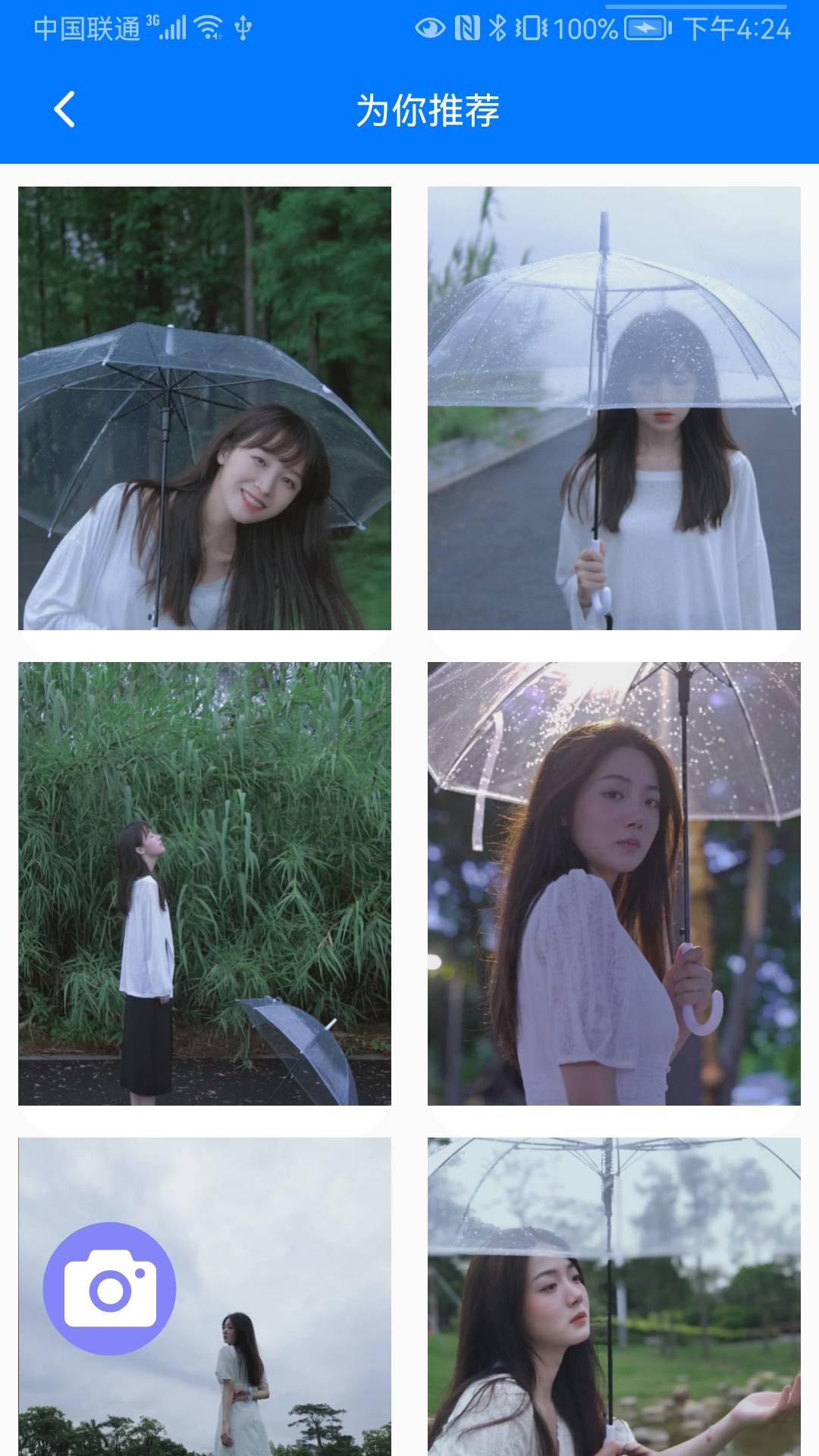
Task: Open the backlit umbrella portrait at dusk
Action: pyautogui.click(x=614, y=883)
